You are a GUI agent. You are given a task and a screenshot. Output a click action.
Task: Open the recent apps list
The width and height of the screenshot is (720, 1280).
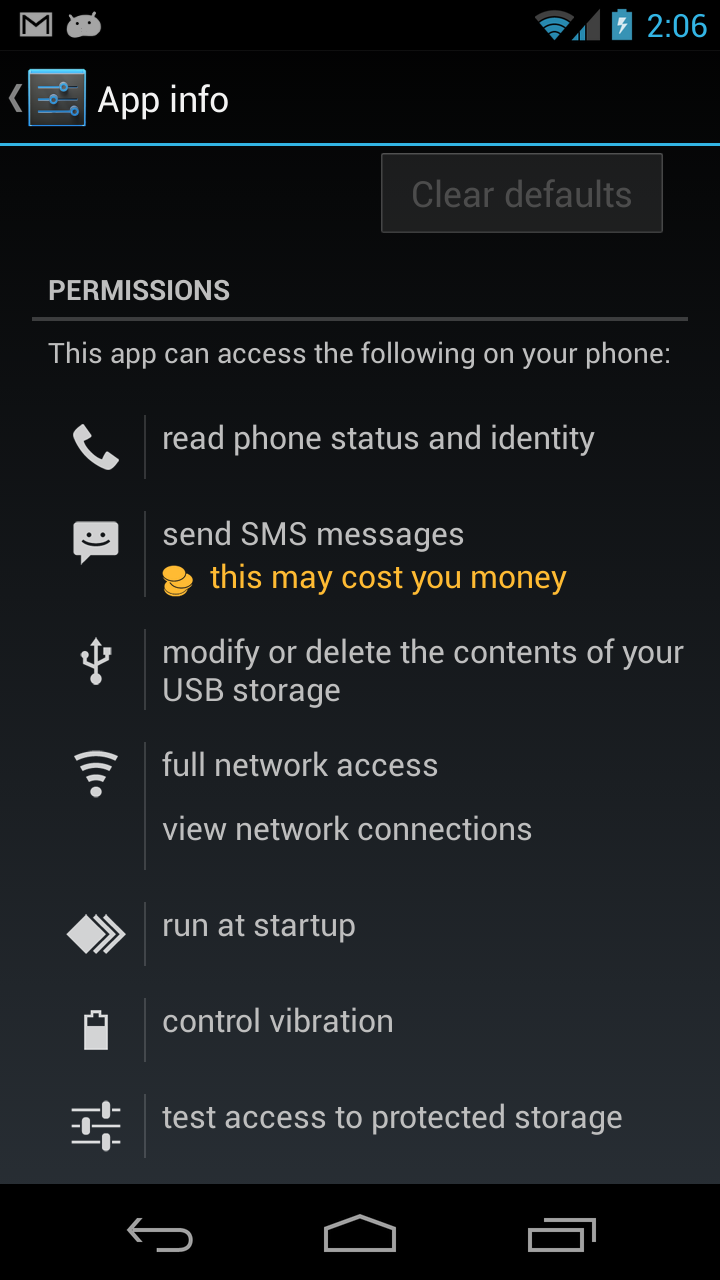(560, 1235)
